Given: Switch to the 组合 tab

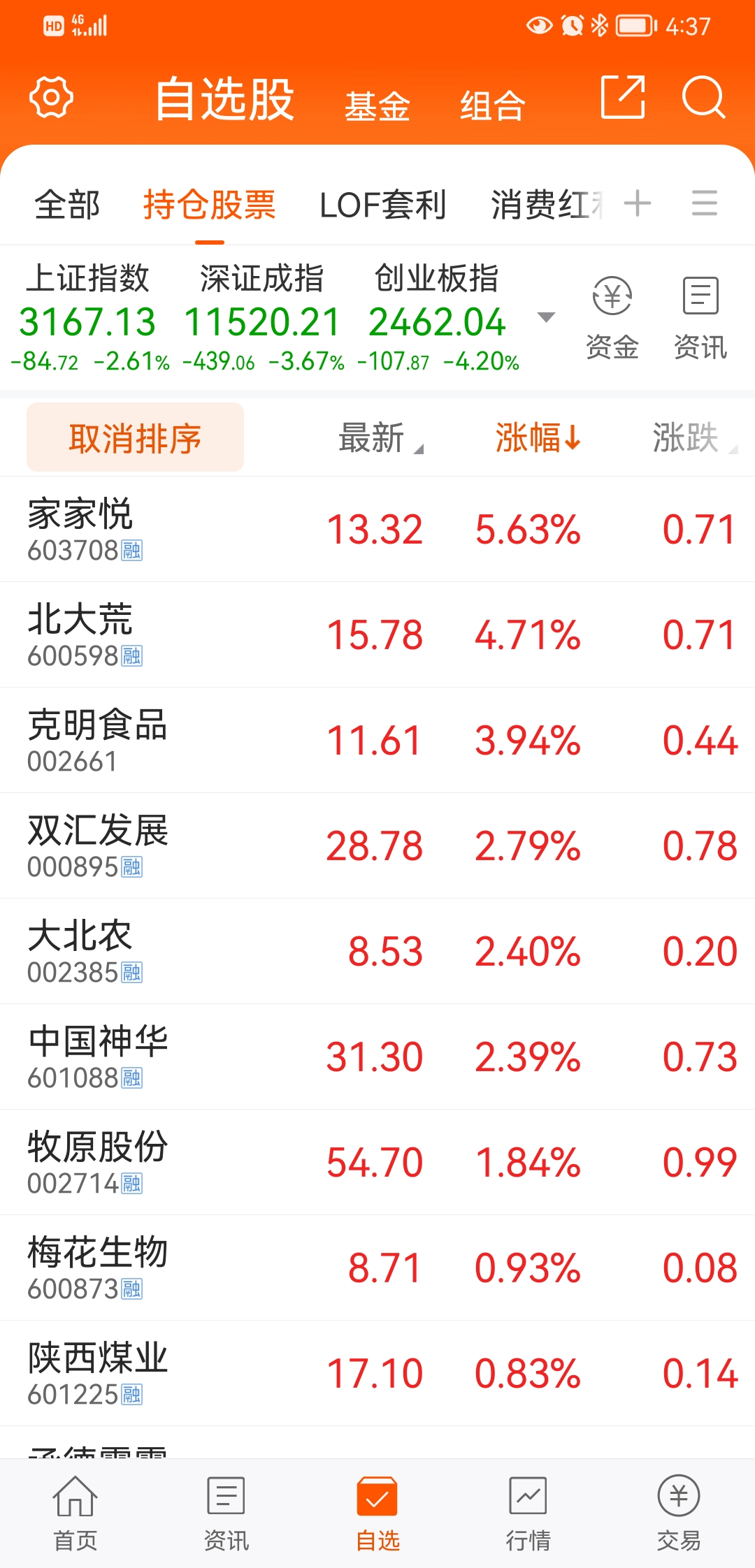Looking at the screenshot, I should [x=492, y=106].
